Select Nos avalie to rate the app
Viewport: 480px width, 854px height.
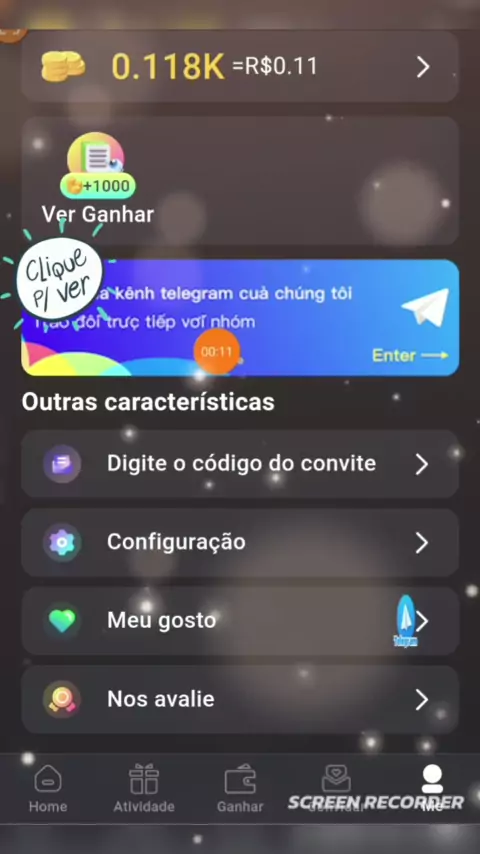point(240,699)
